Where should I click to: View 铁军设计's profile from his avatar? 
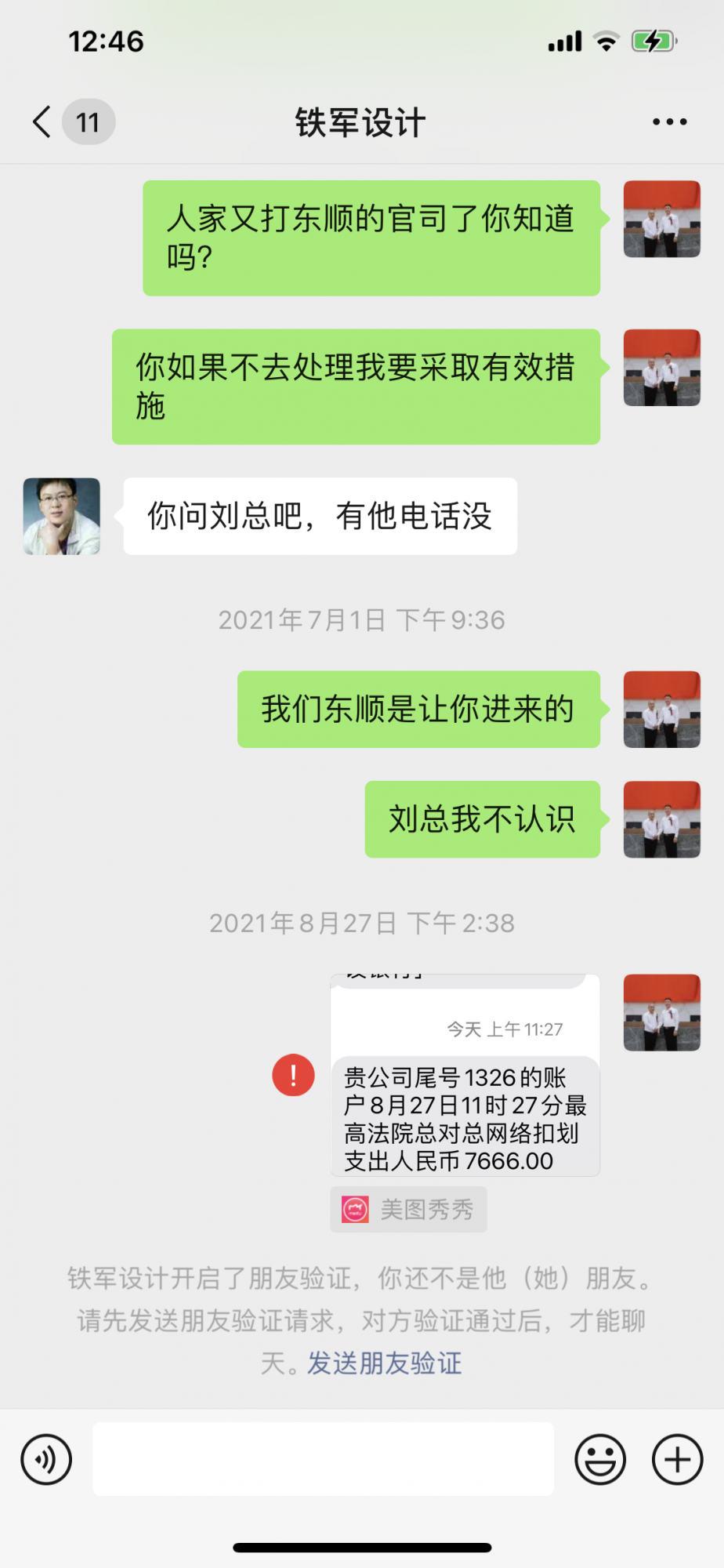(62, 517)
